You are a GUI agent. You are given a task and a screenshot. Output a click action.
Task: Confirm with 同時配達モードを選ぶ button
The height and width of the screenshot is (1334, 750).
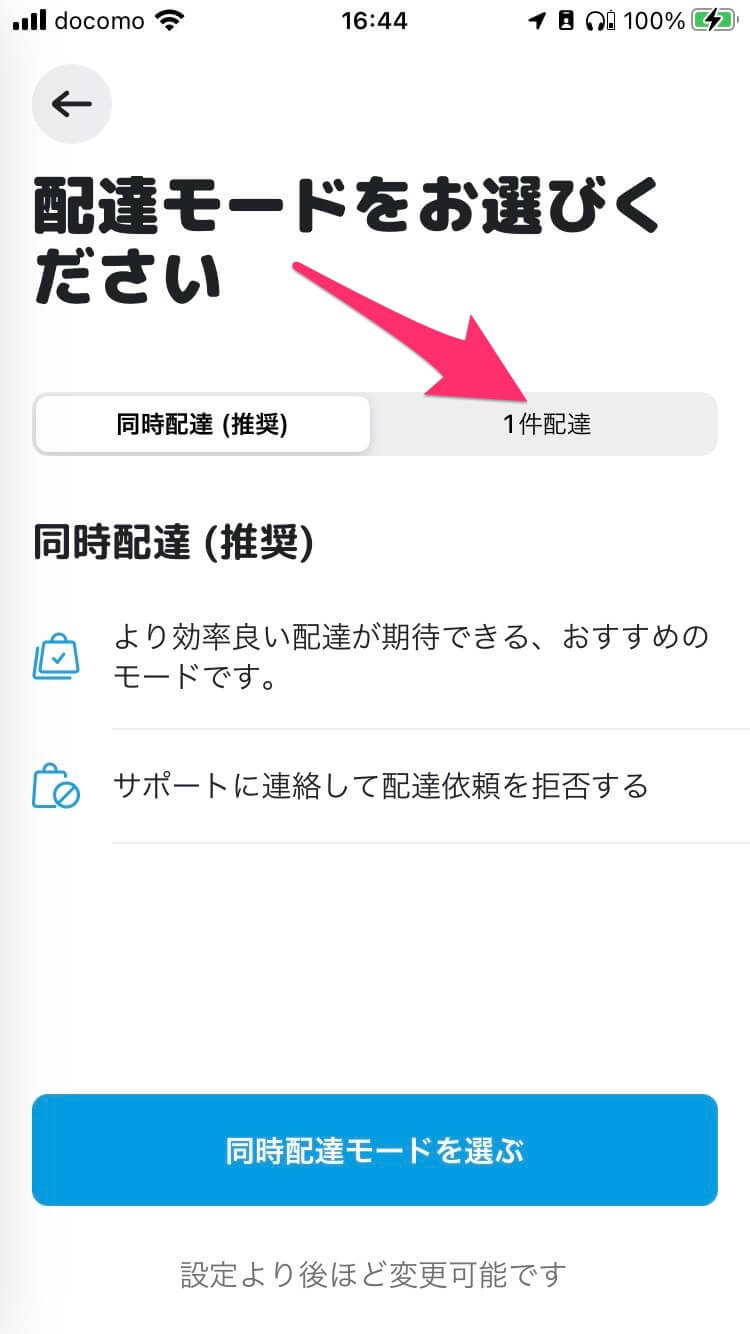pos(375,1150)
